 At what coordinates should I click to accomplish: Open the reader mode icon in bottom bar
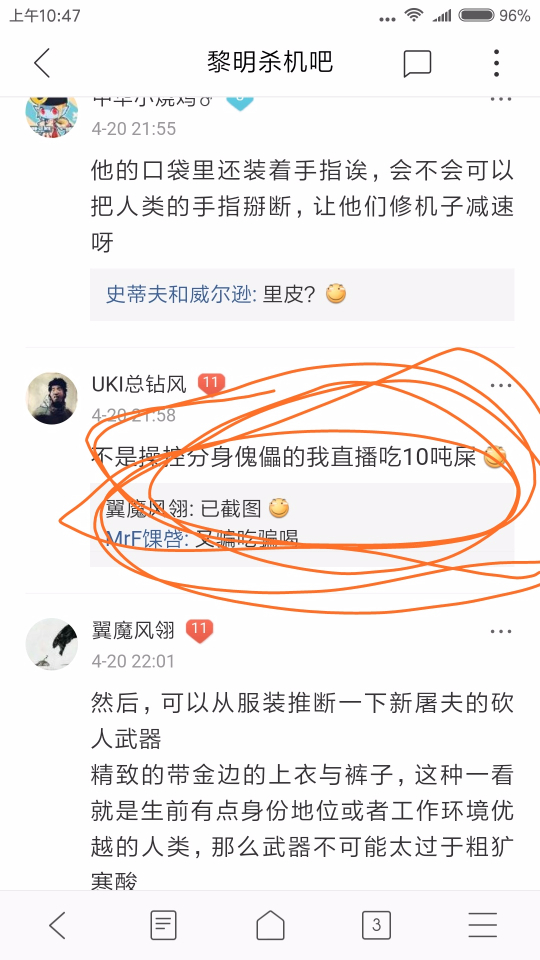click(163, 925)
